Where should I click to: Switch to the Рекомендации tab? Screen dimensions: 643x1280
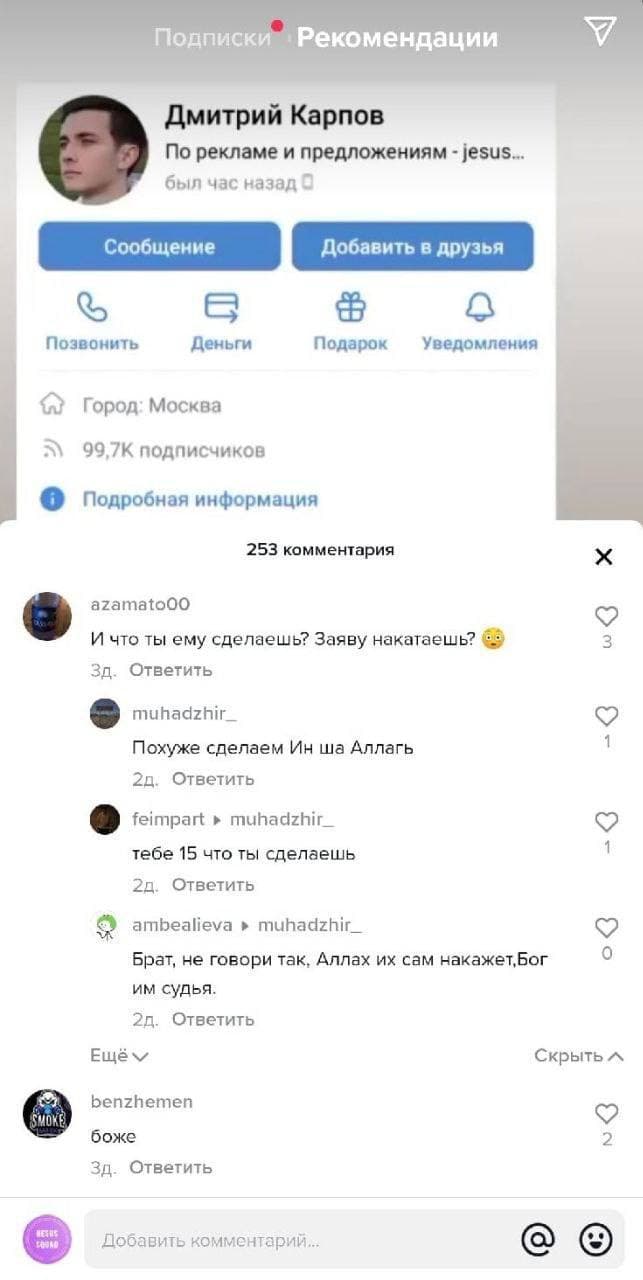[x=397, y=38]
